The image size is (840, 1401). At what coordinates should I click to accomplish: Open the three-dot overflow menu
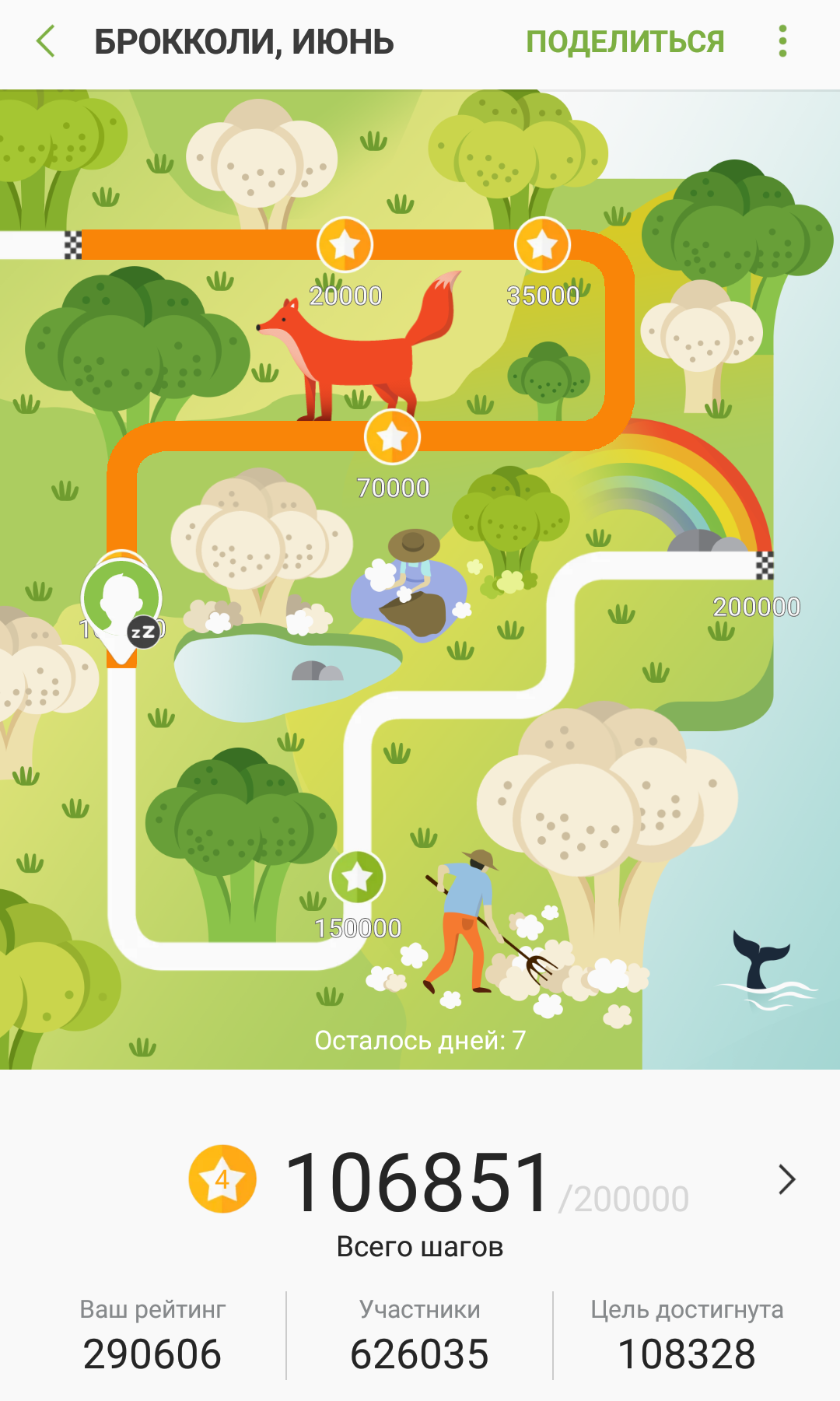point(782,41)
